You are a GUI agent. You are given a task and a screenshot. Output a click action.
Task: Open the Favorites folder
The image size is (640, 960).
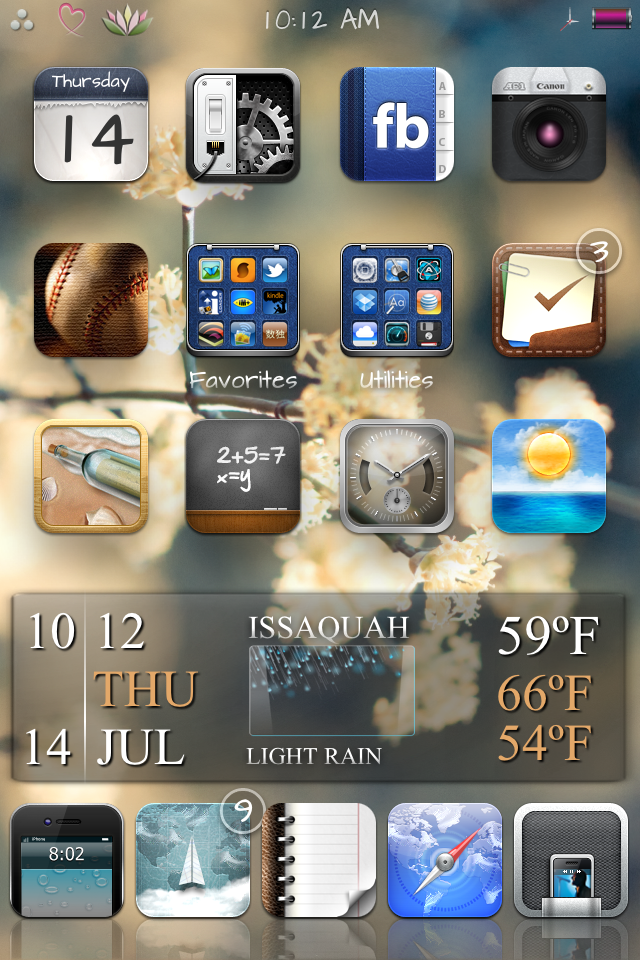pos(243,300)
